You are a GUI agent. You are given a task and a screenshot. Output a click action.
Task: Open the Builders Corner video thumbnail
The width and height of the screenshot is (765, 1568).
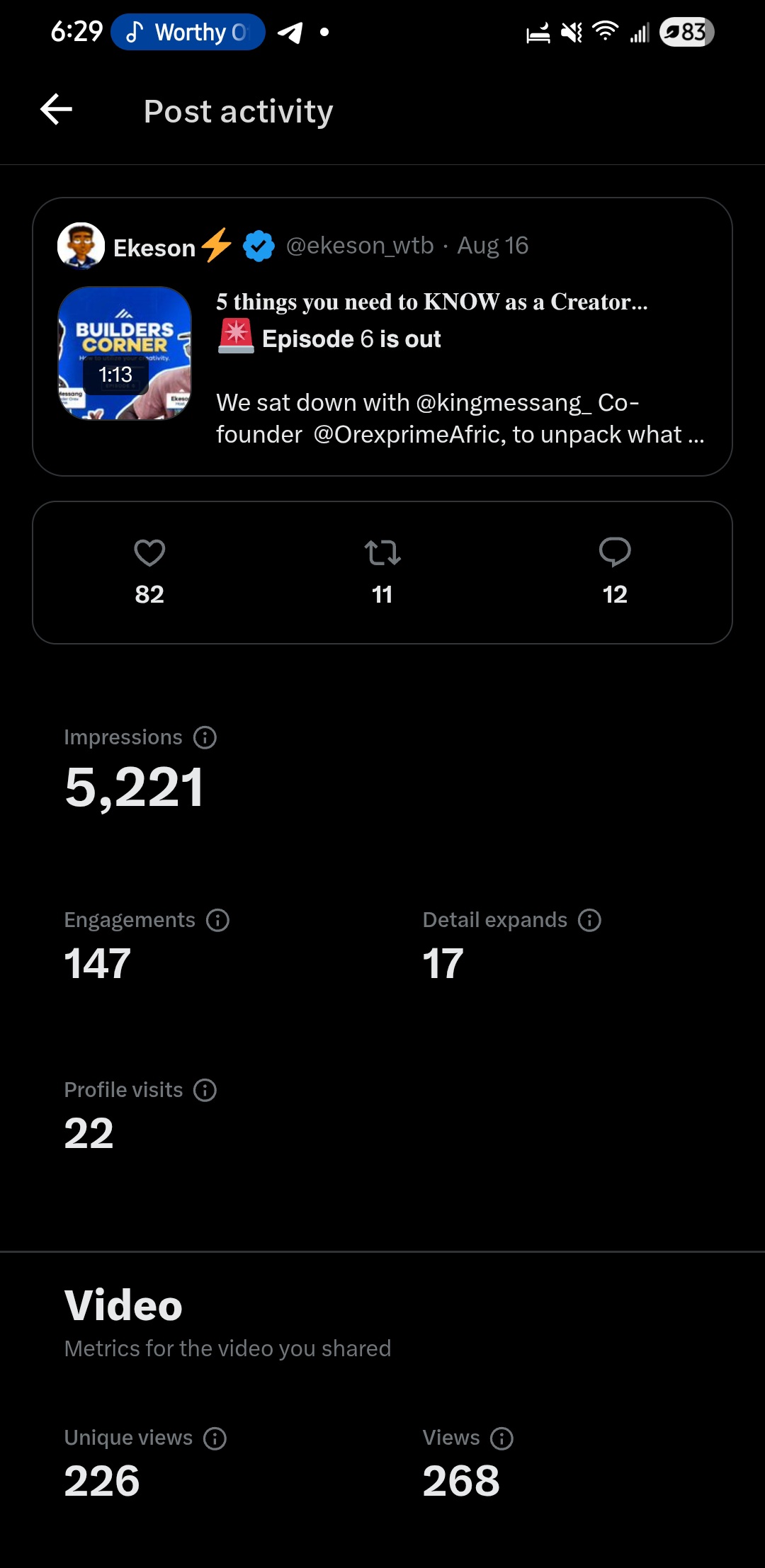coord(125,353)
